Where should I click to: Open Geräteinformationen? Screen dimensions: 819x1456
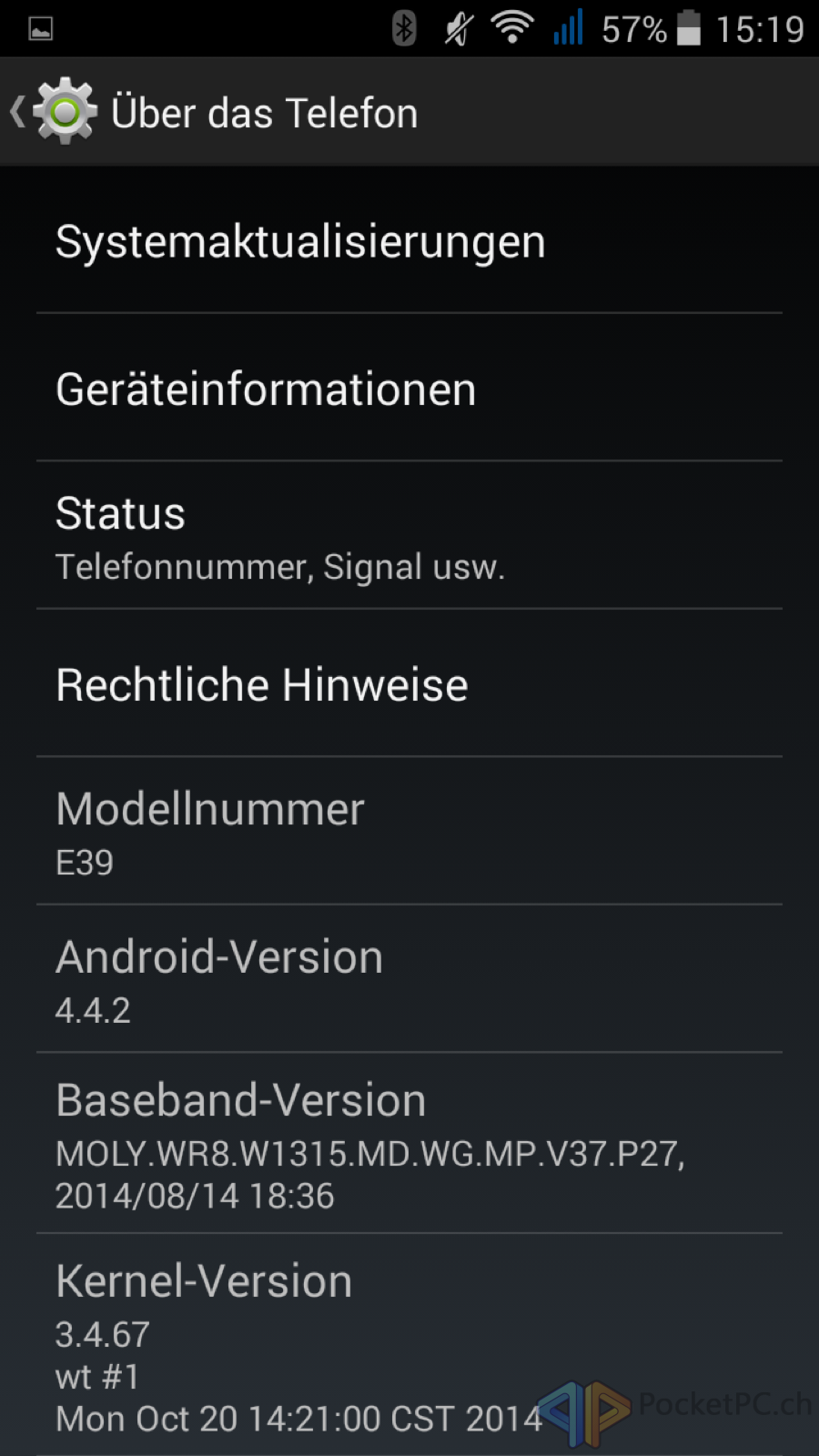click(409, 388)
